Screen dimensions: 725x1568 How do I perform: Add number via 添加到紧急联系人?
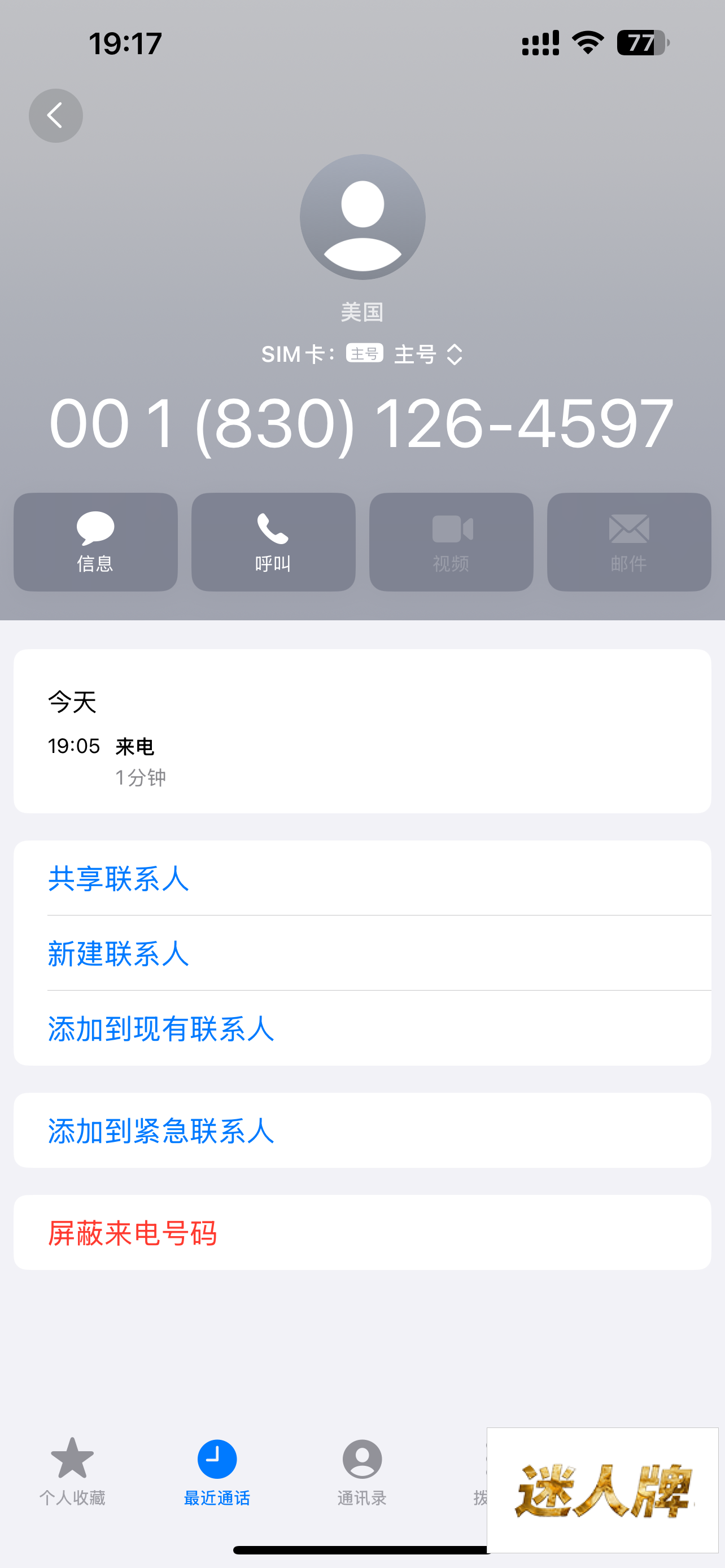[x=161, y=1131]
